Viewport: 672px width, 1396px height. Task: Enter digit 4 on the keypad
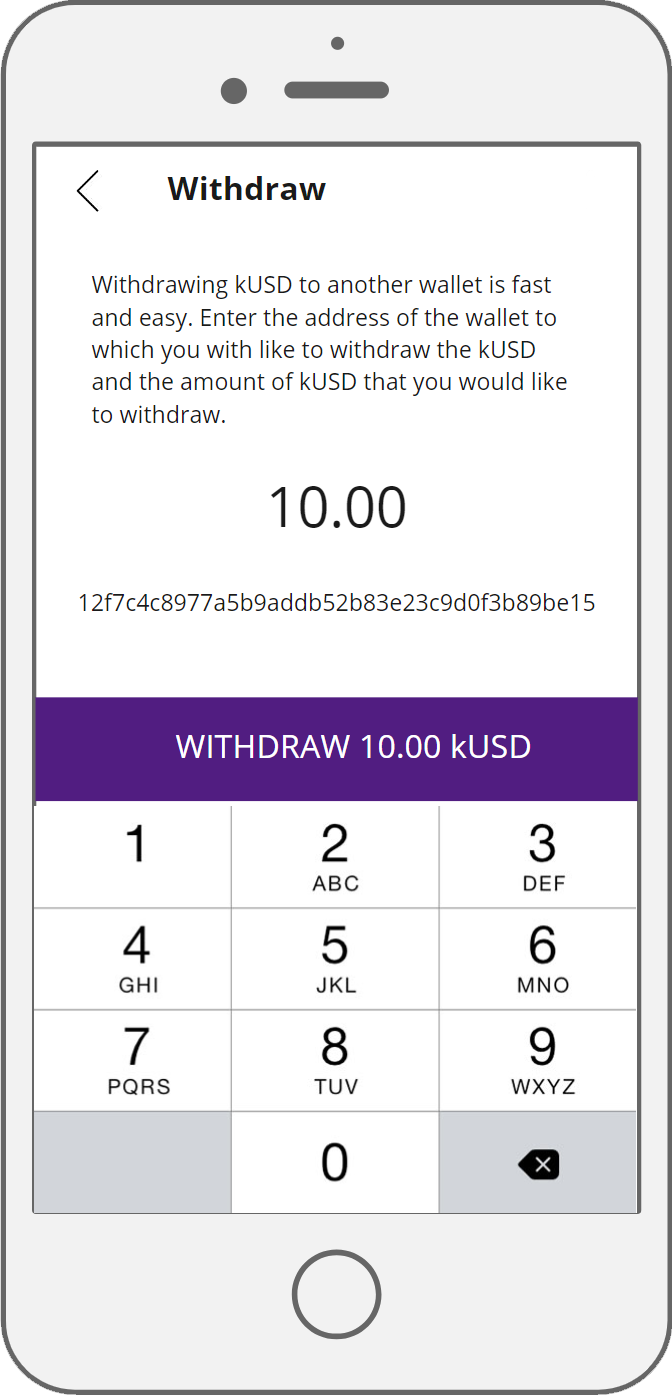(x=133, y=959)
